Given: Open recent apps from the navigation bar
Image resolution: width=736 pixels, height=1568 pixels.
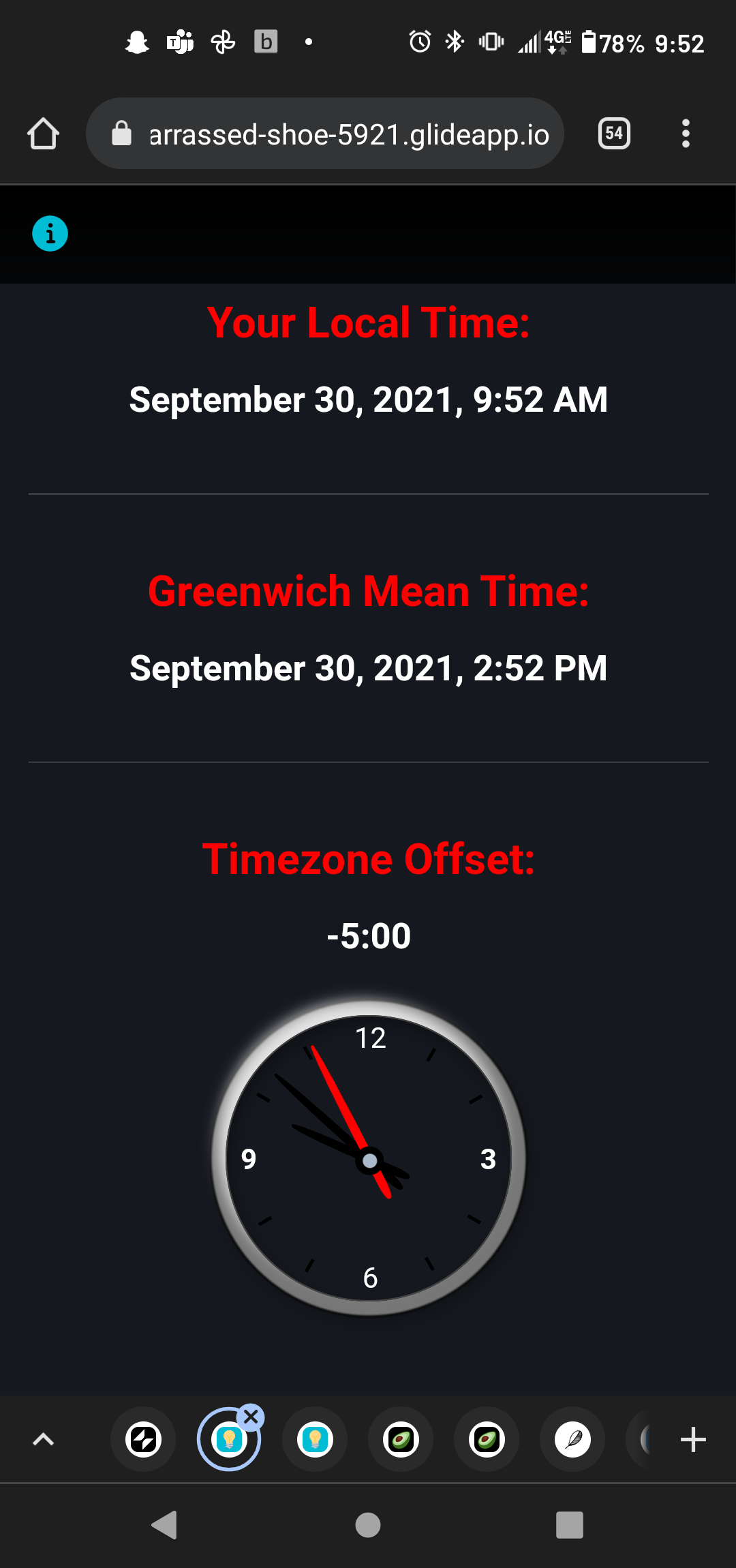Looking at the screenshot, I should (570, 1525).
